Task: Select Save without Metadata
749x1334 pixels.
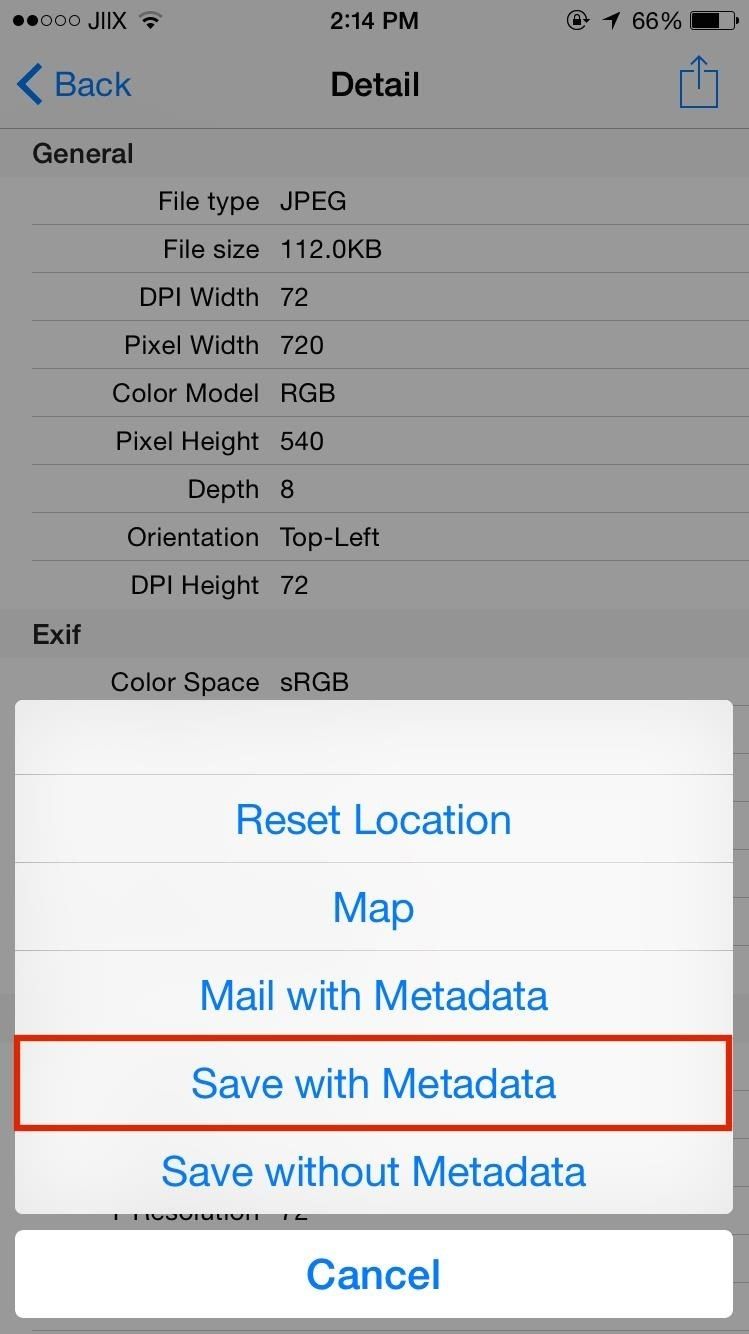Action: (x=373, y=1171)
